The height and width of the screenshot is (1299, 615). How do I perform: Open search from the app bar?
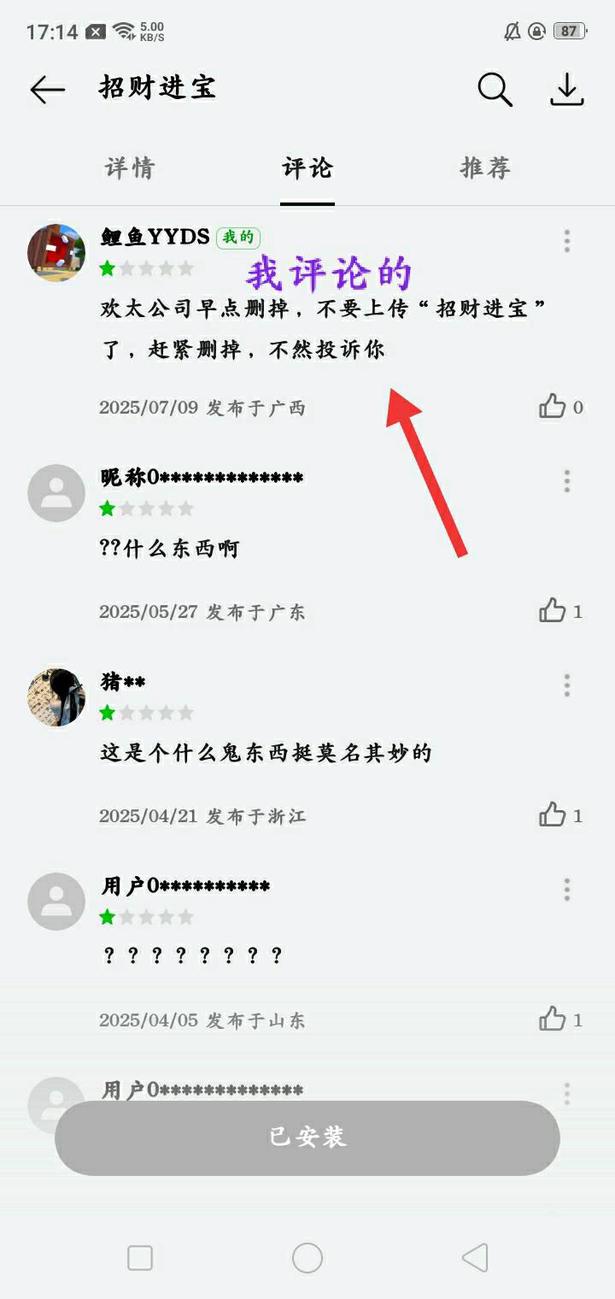pyautogui.click(x=494, y=90)
